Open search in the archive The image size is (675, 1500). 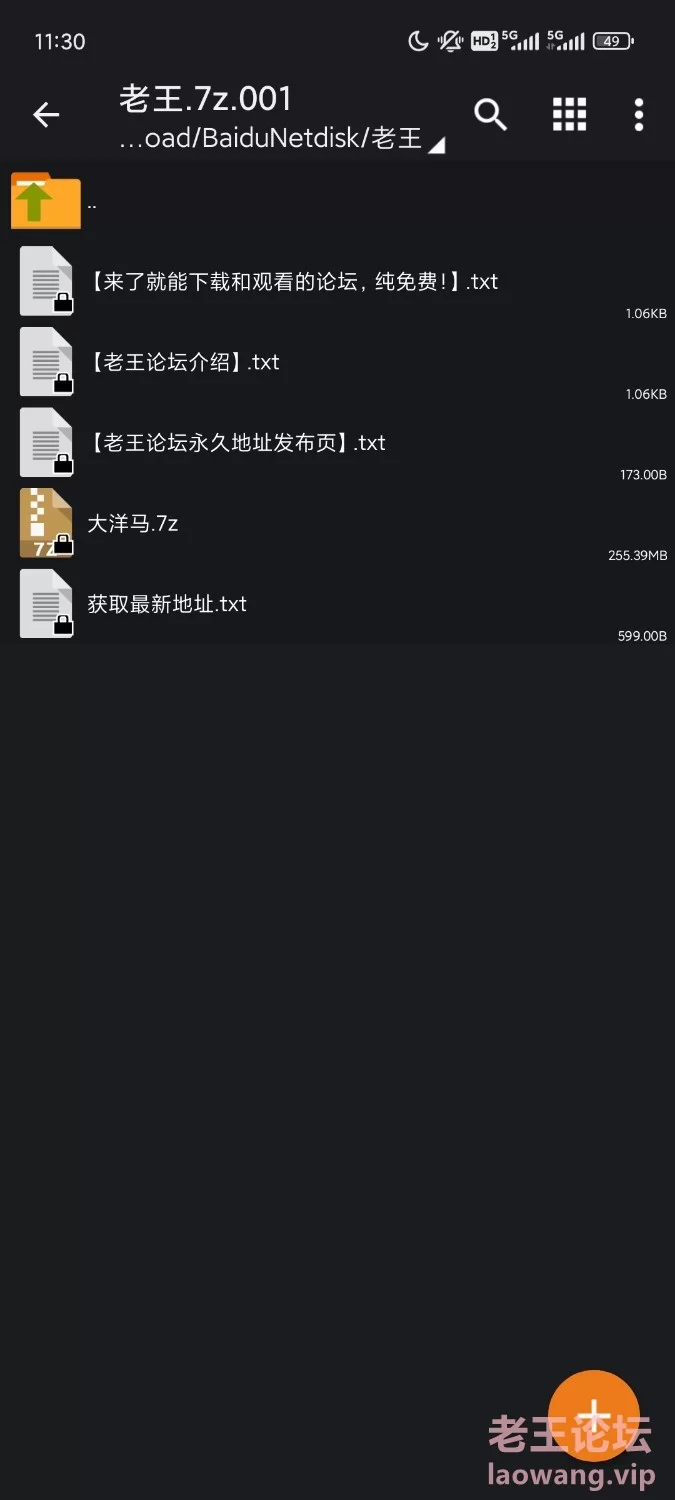[490, 115]
